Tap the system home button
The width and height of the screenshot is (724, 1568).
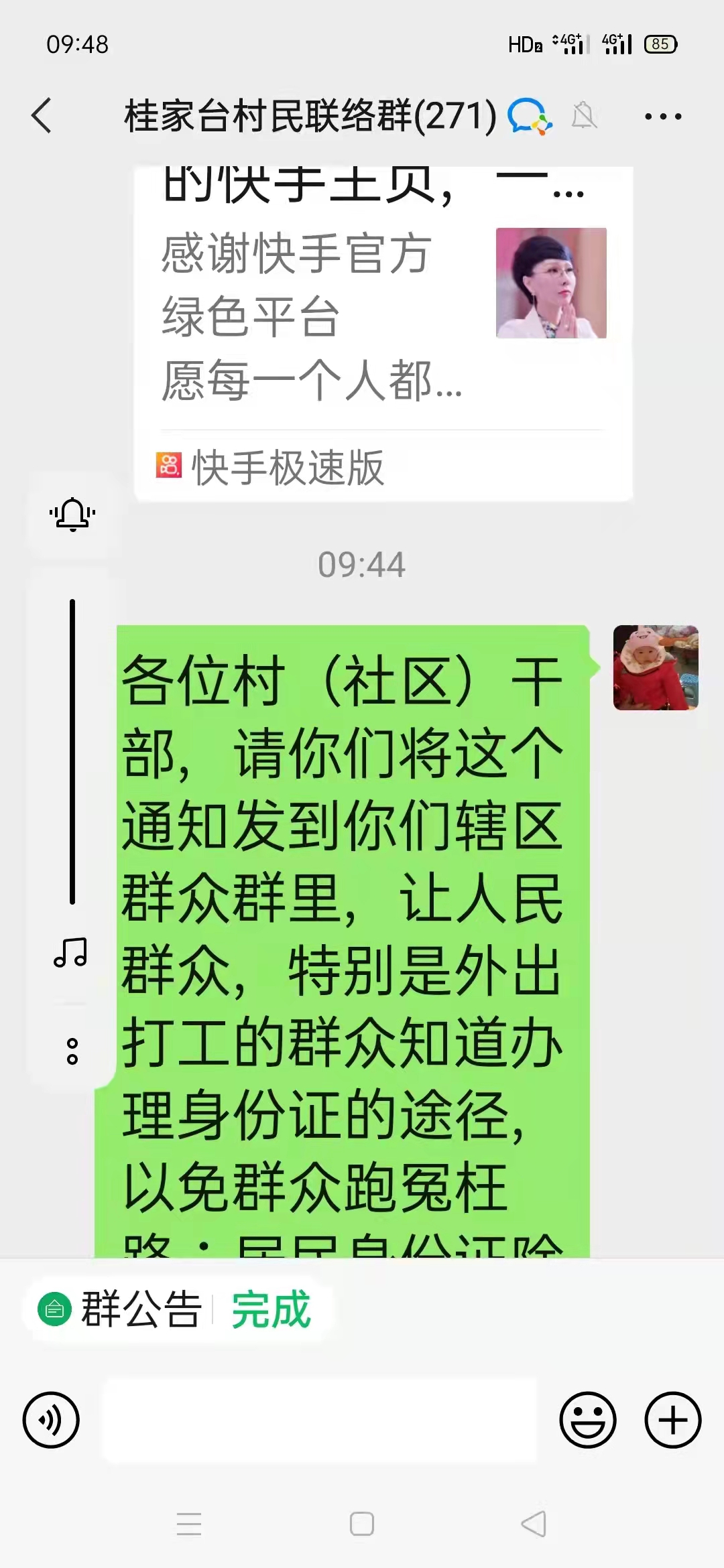click(x=361, y=1524)
